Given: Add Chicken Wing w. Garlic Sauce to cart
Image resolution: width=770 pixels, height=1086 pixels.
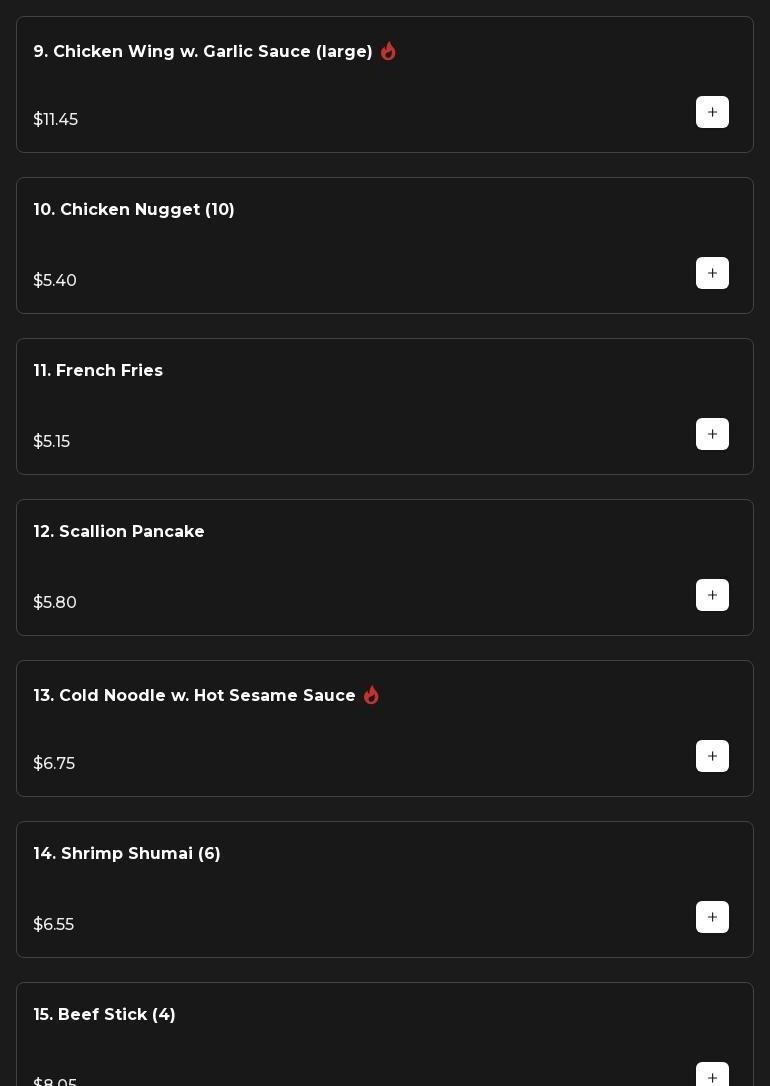Looking at the screenshot, I should (712, 112).
